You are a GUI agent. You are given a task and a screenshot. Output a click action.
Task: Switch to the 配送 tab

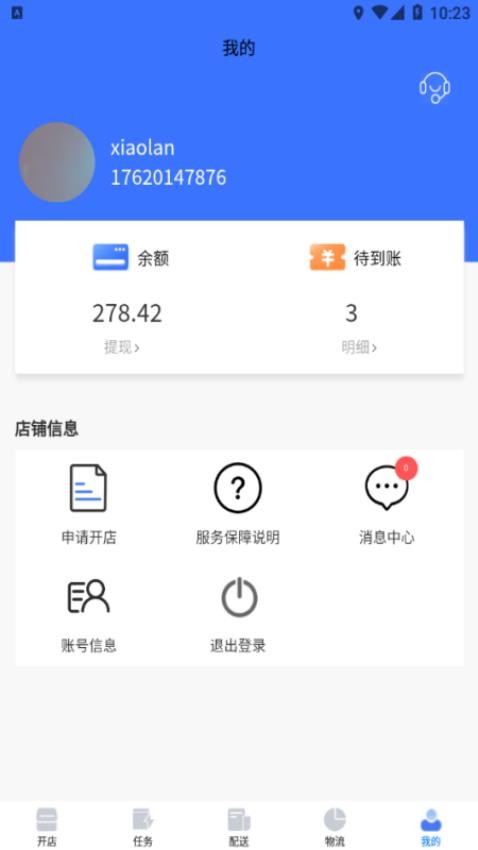point(239,827)
